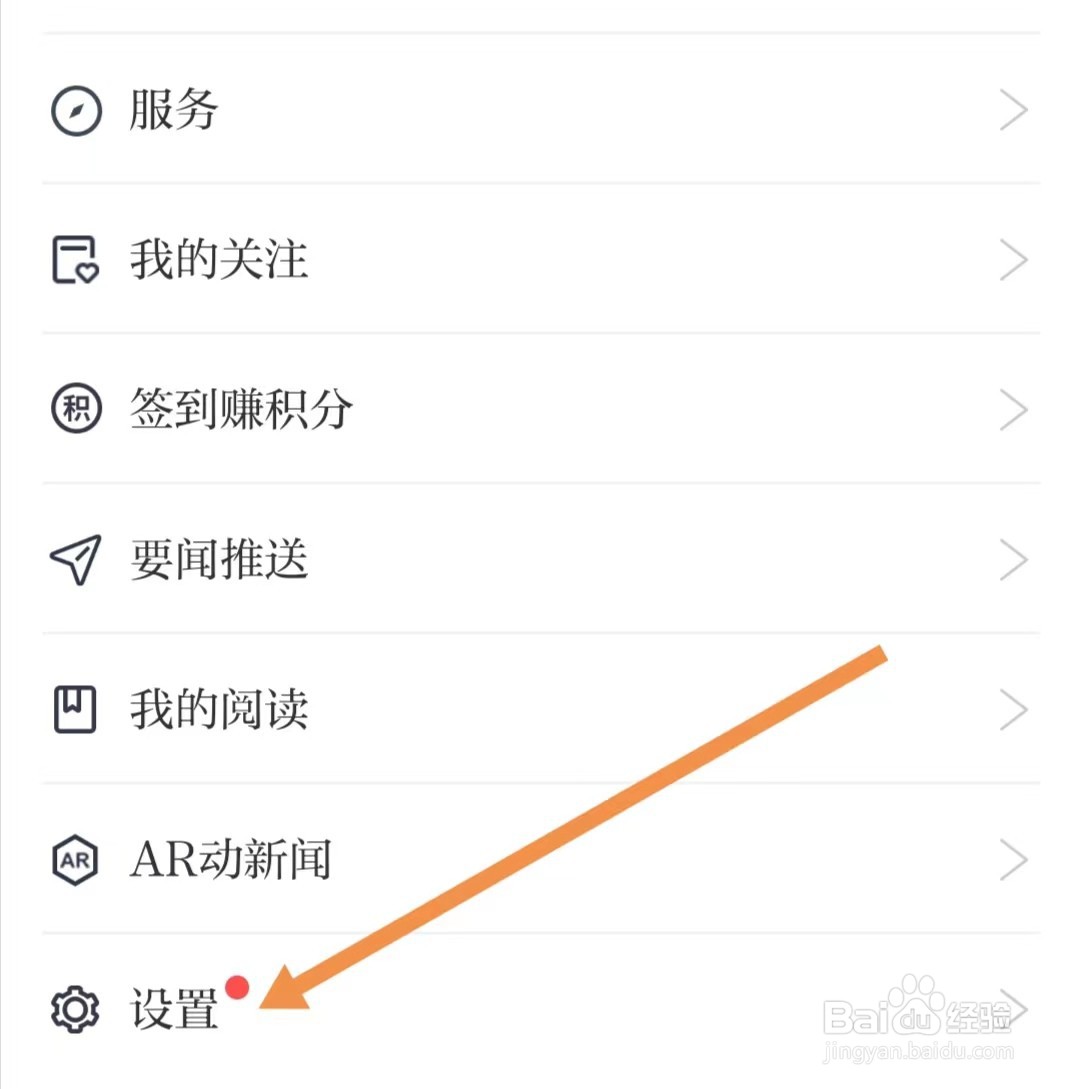This screenshot has height=1089, width=1073.
Task: Click the paper plane icon beside 要闻推送
Action: pyautogui.click(x=75, y=558)
